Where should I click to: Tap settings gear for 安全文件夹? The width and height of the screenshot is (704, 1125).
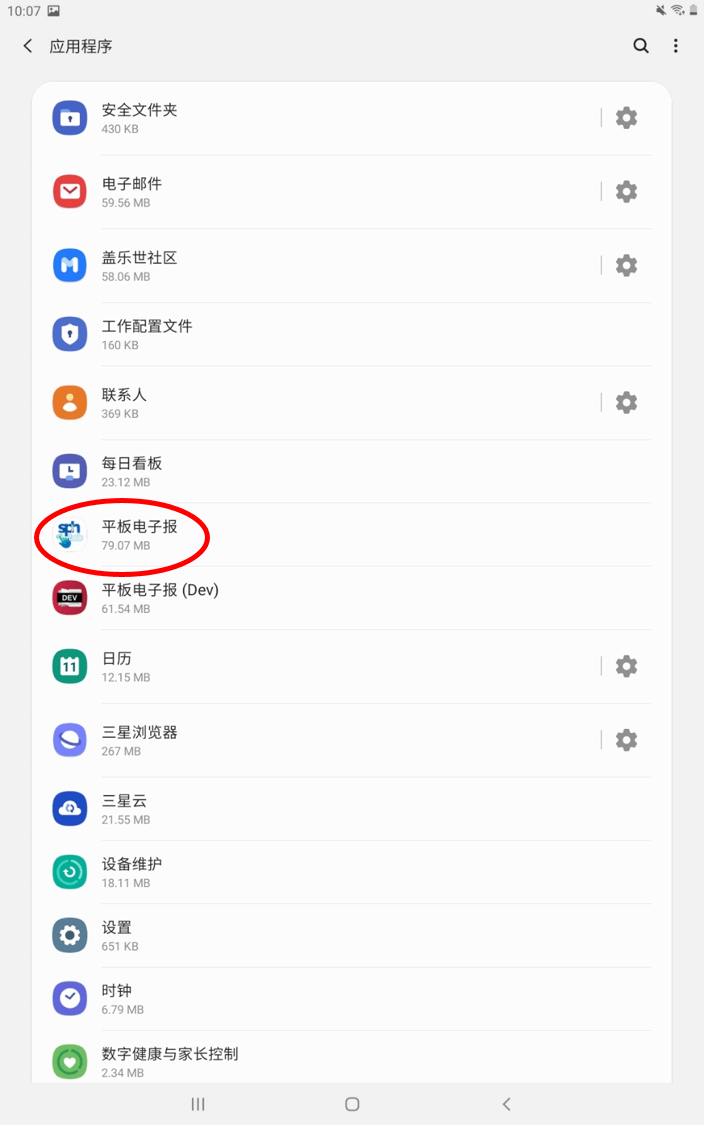pyautogui.click(x=626, y=118)
